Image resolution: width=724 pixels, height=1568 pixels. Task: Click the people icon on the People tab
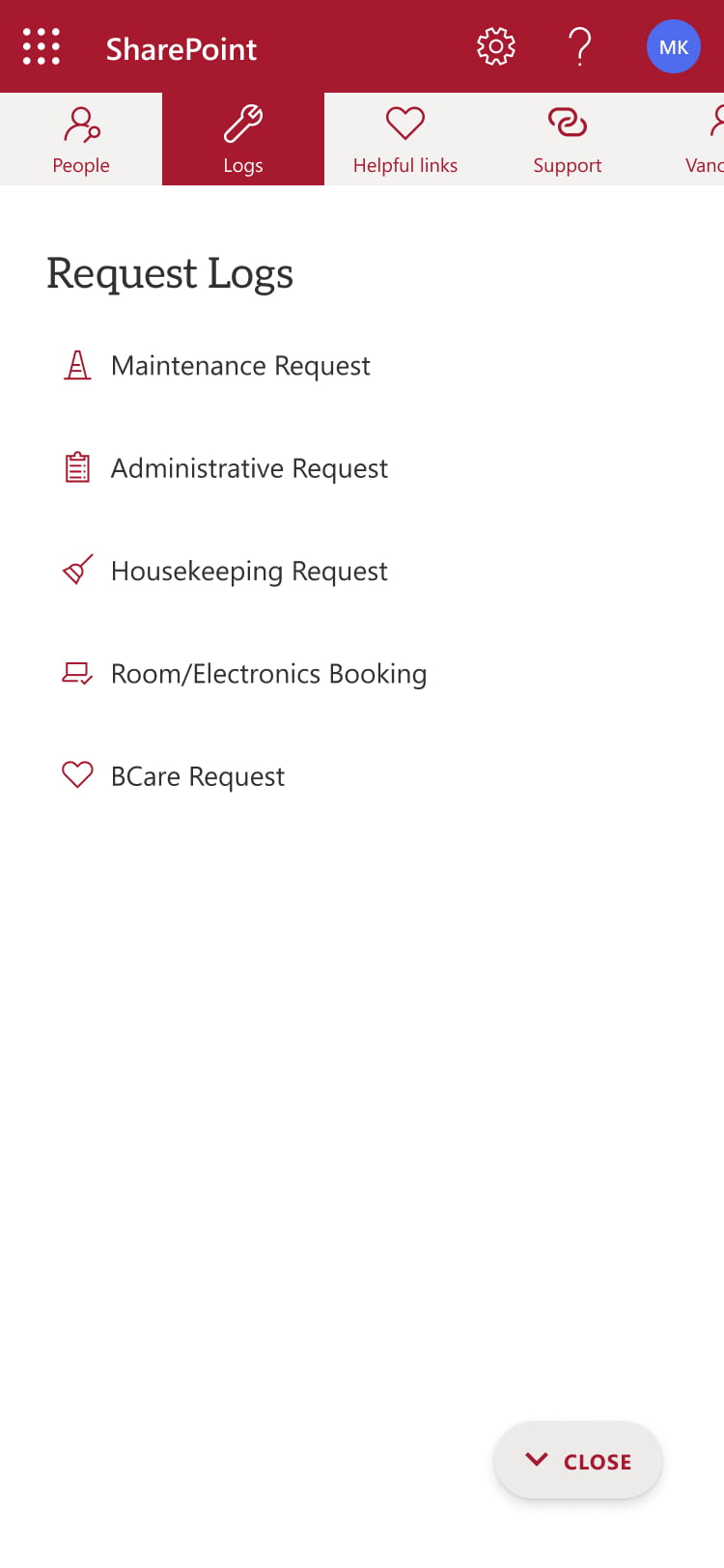80,124
